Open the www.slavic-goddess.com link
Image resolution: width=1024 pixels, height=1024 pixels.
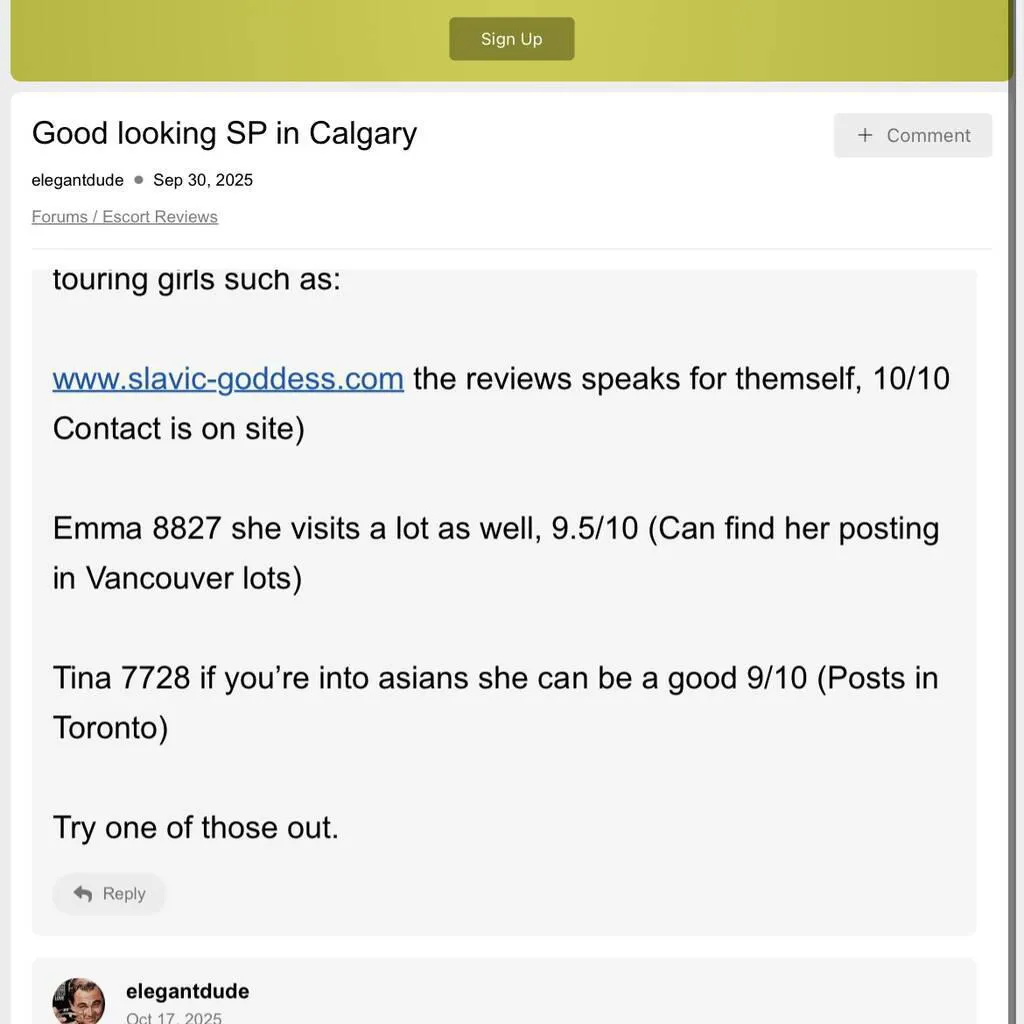point(228,379)
